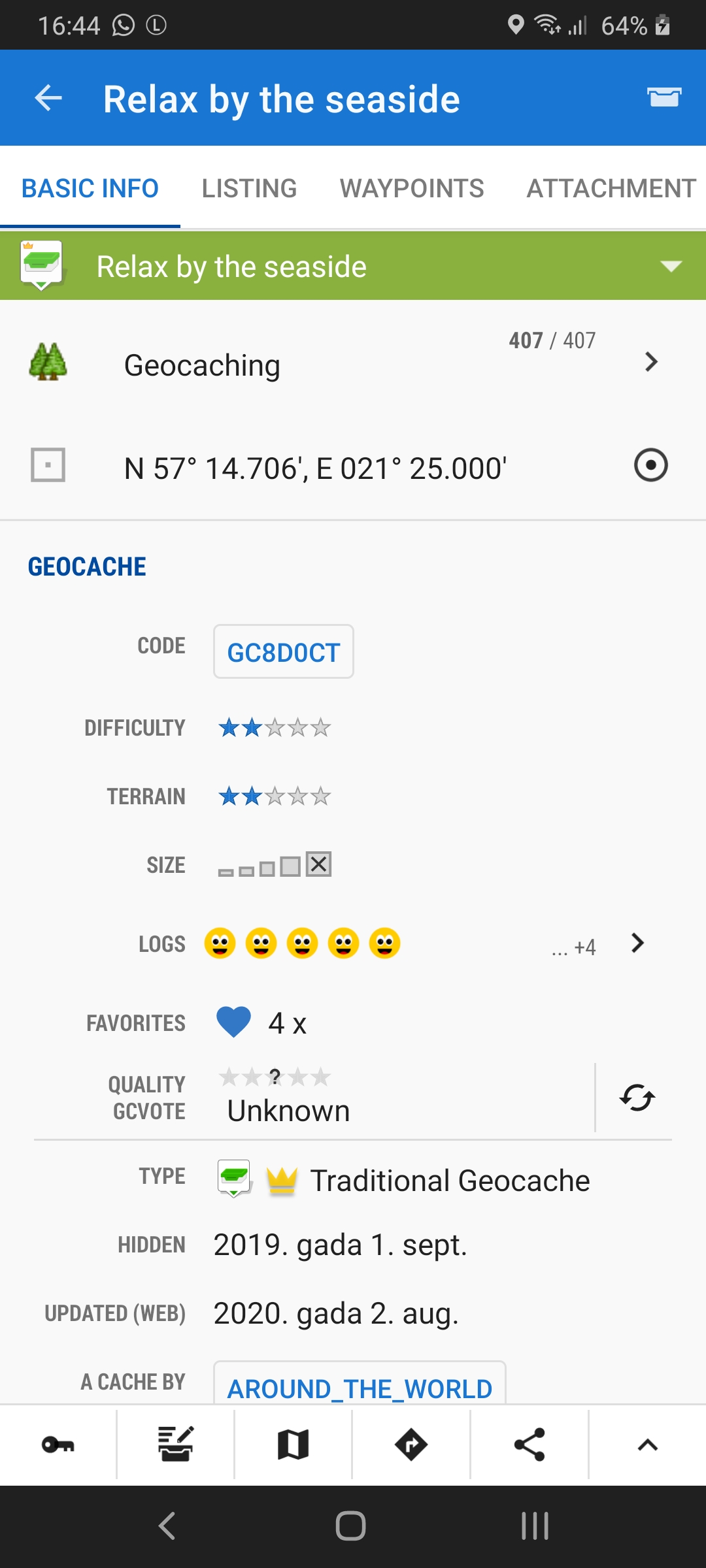The image size is (706, 1568).
Task: Expand the bottom toolbar with up chevron
Action: (x=647, y=1445)
